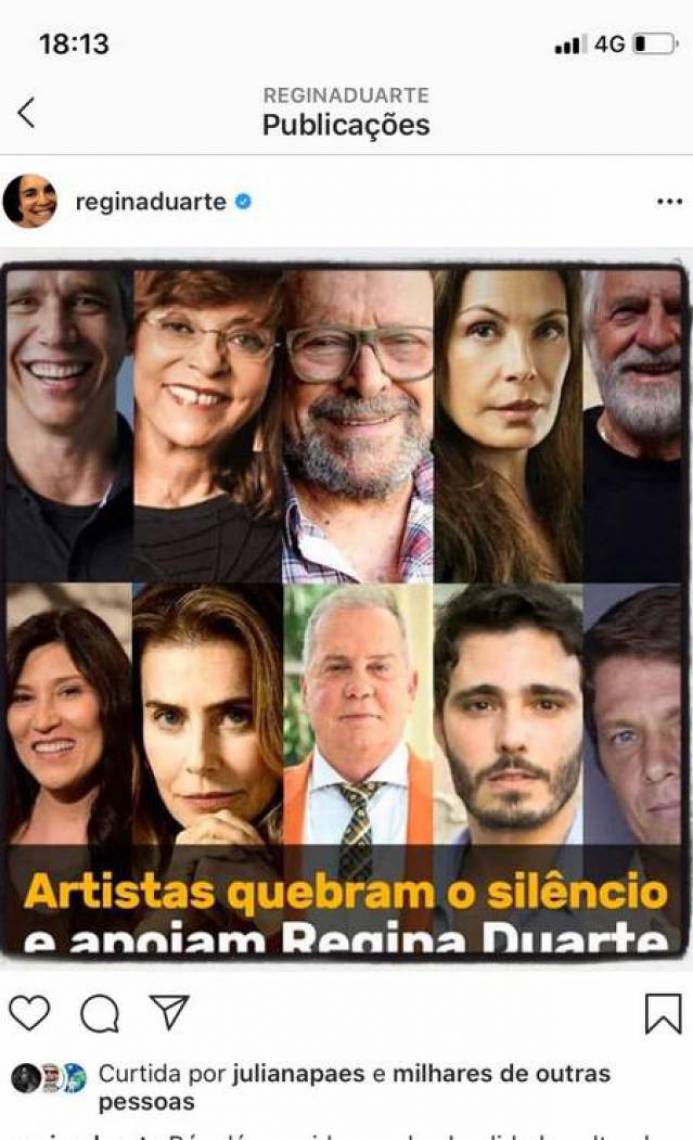This screenshot has height=1140, width=693.
Task: Like this post with the heart
Action: click(x=29, y=1014)
